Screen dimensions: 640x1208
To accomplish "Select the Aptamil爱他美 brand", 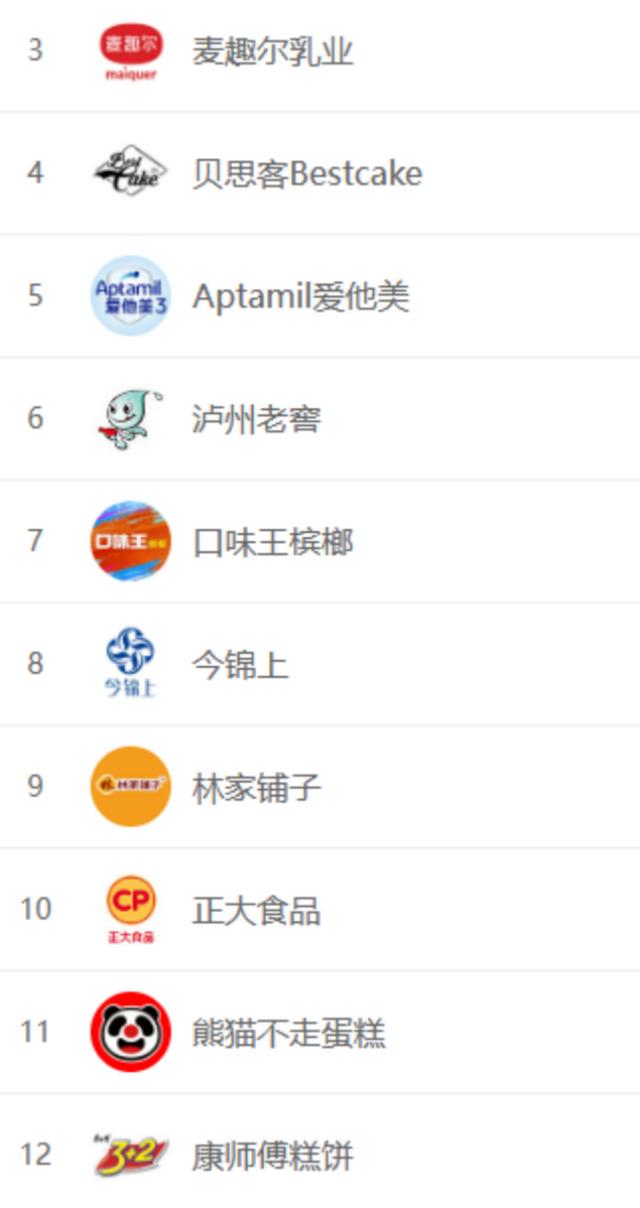I will [x=300, y=297].
